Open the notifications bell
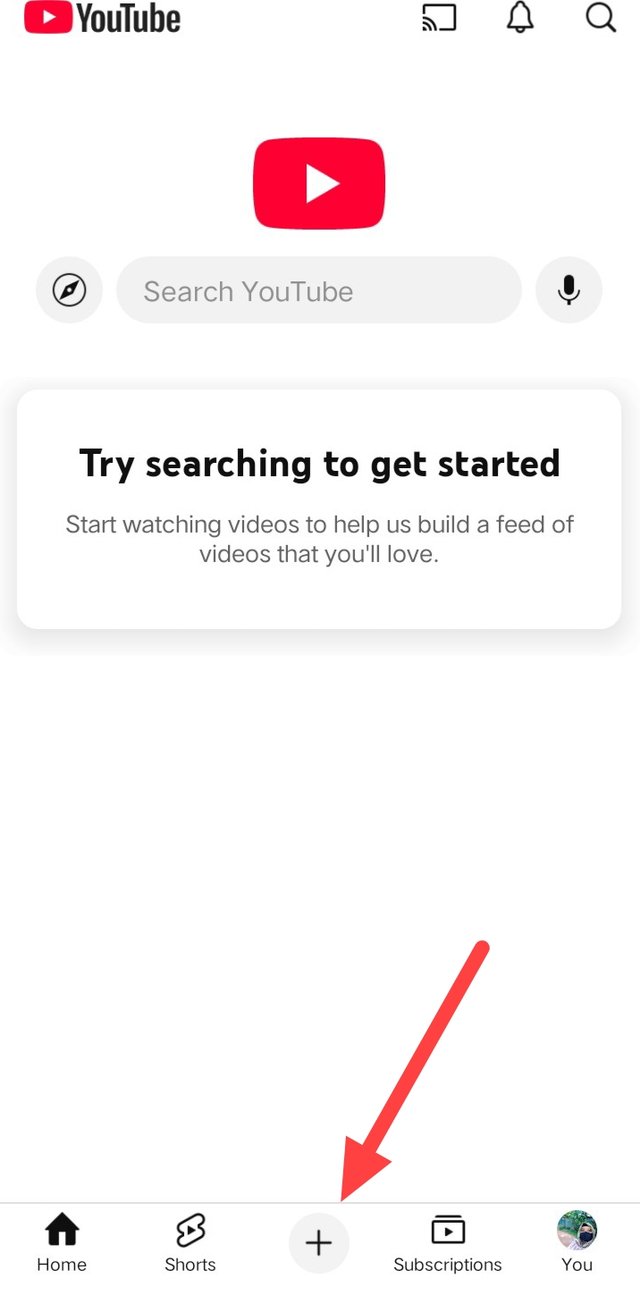This screenshot has height=1294, width=640. coord(520,18)
